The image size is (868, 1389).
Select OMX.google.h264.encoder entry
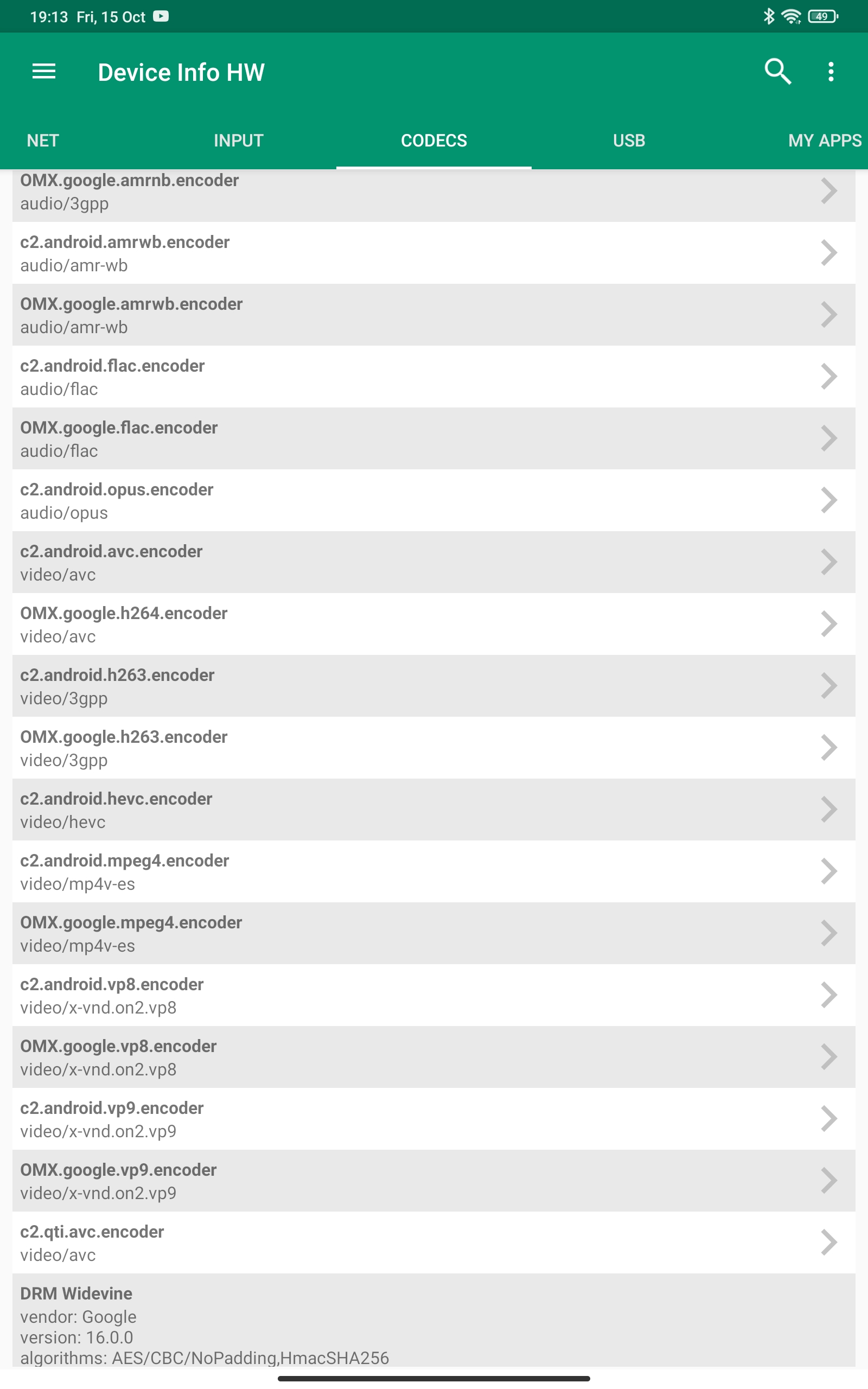point(433,625)
